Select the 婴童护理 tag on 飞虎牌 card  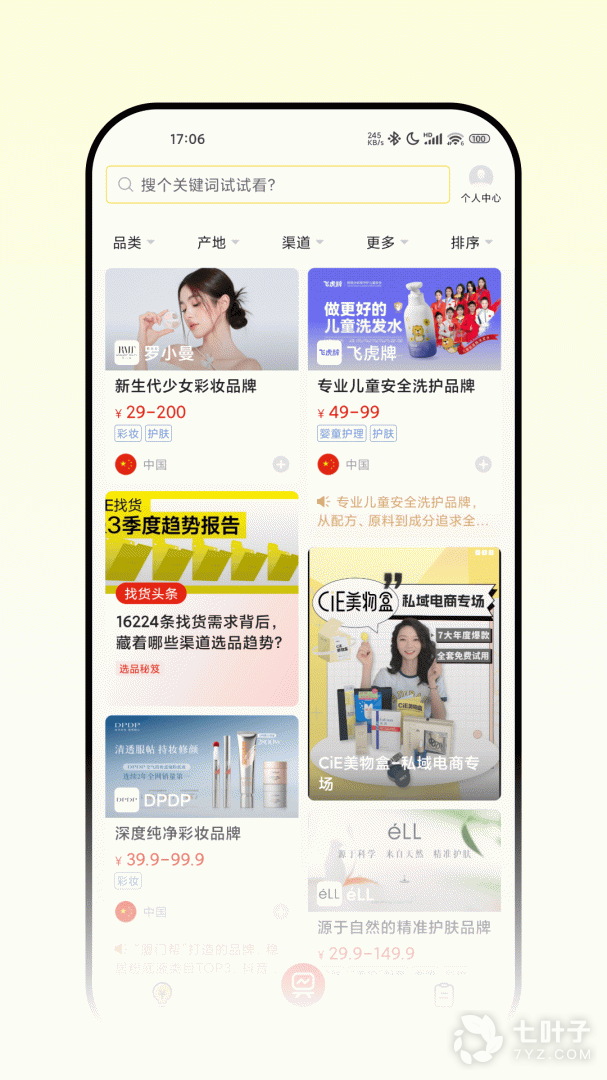(x=341, y=434)
